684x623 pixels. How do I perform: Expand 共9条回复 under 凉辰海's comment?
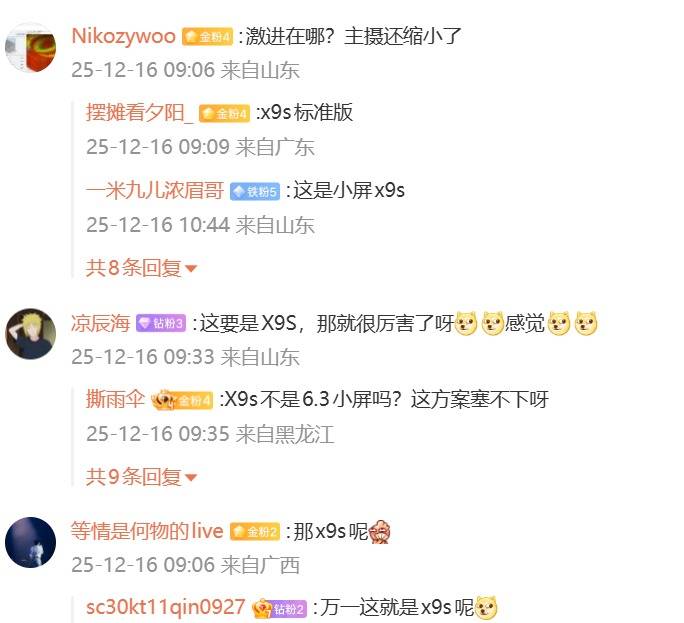click(141, 477)
